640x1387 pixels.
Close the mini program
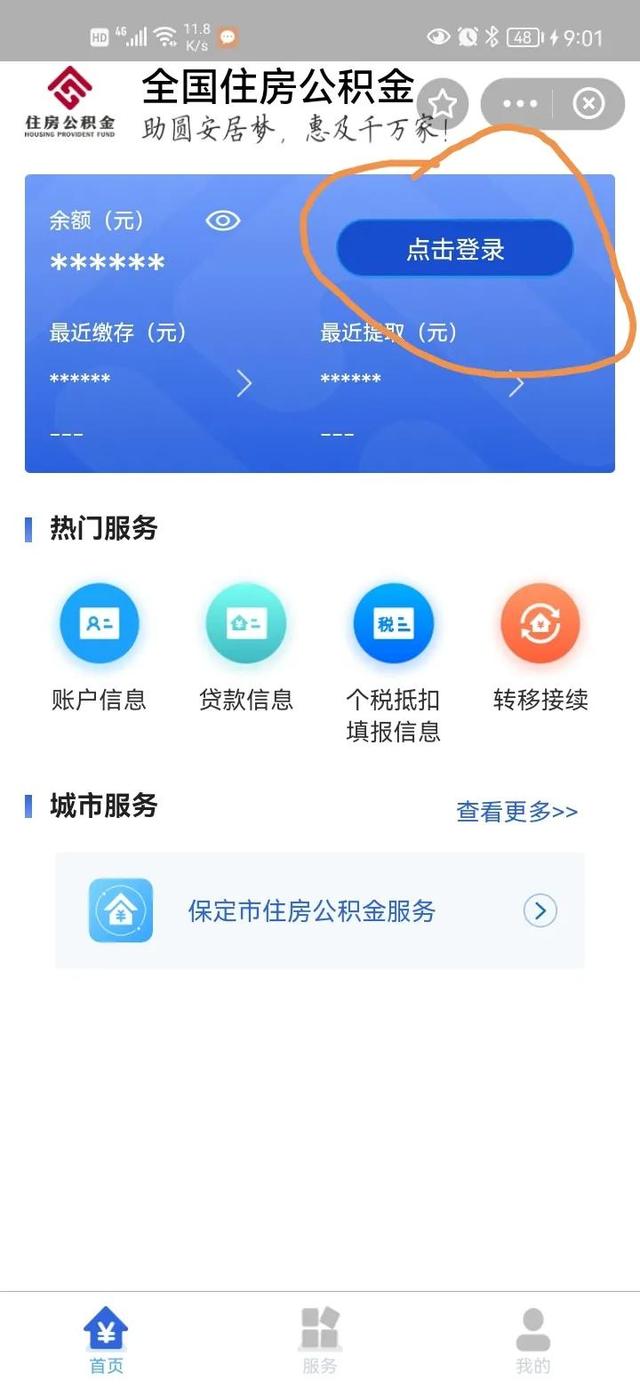pyautogui.click(x=588, y=103)
